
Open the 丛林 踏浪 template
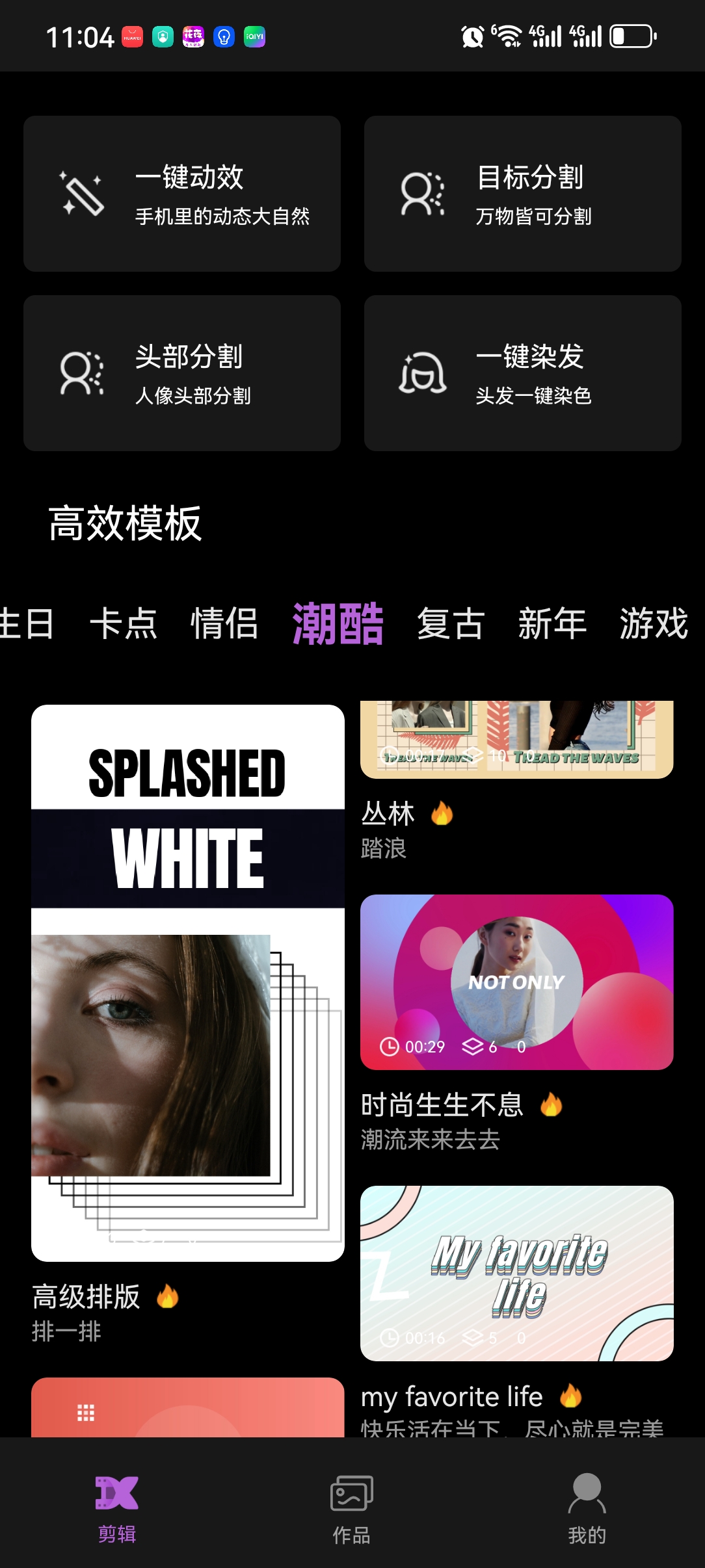coord(517,741)
